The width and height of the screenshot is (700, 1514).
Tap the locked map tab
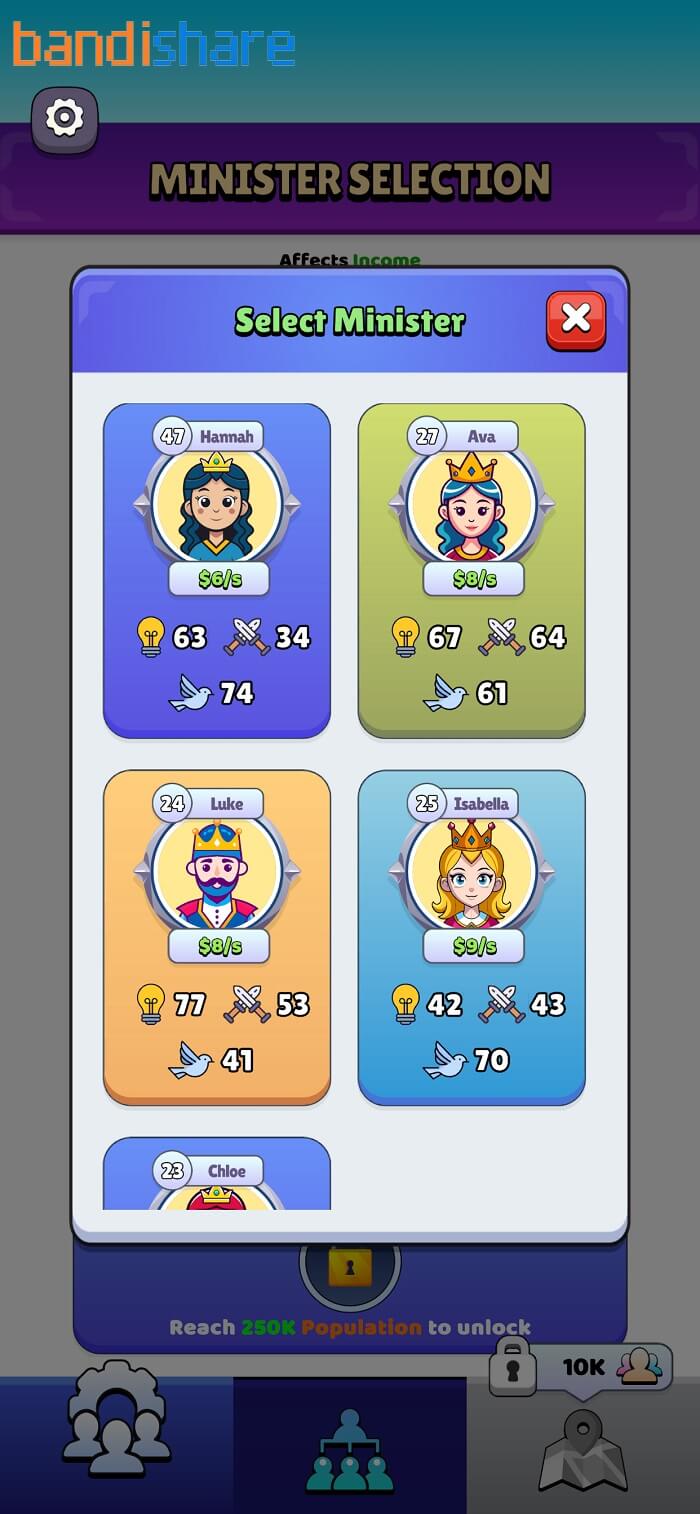tap(583, 1446)
